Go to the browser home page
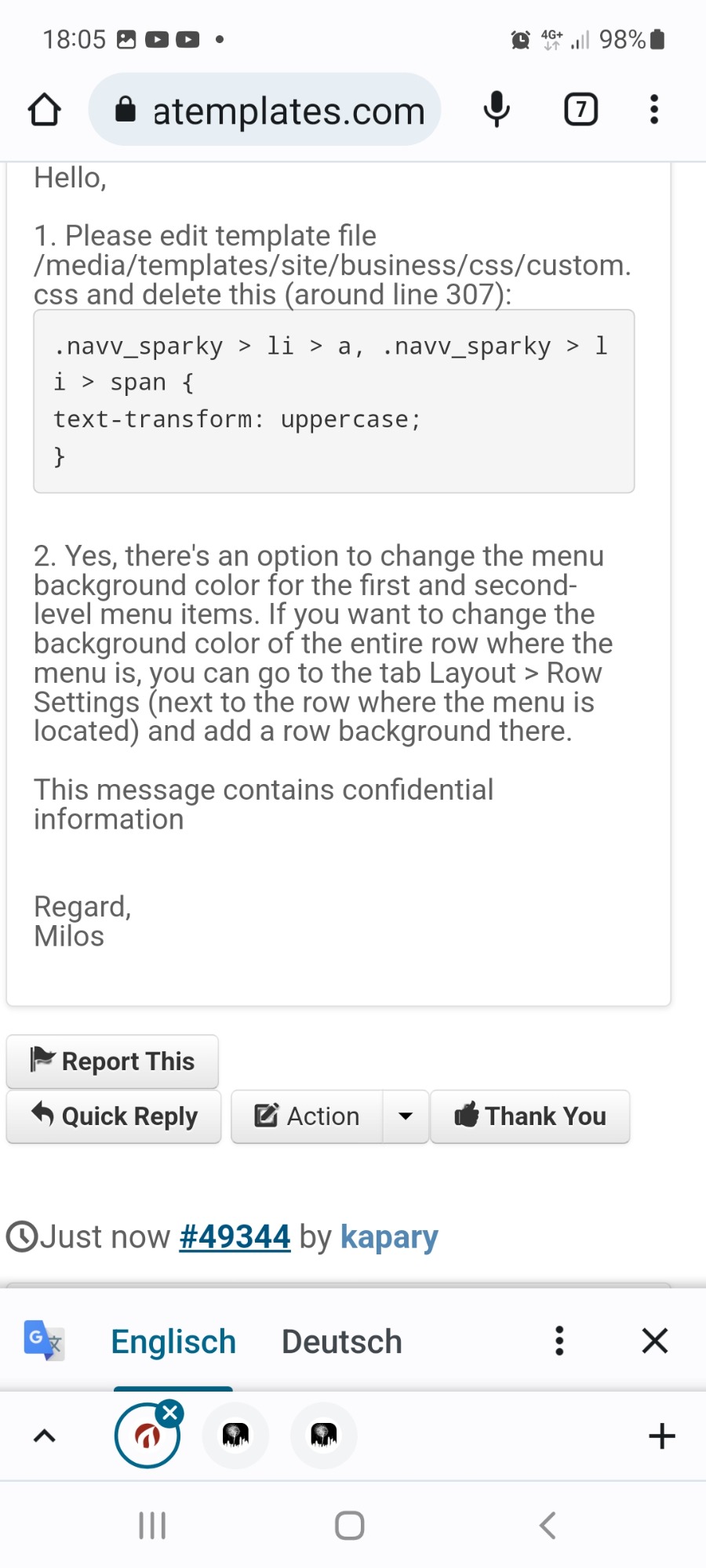This screenshot has width=706, height=1568. [45, 110]
